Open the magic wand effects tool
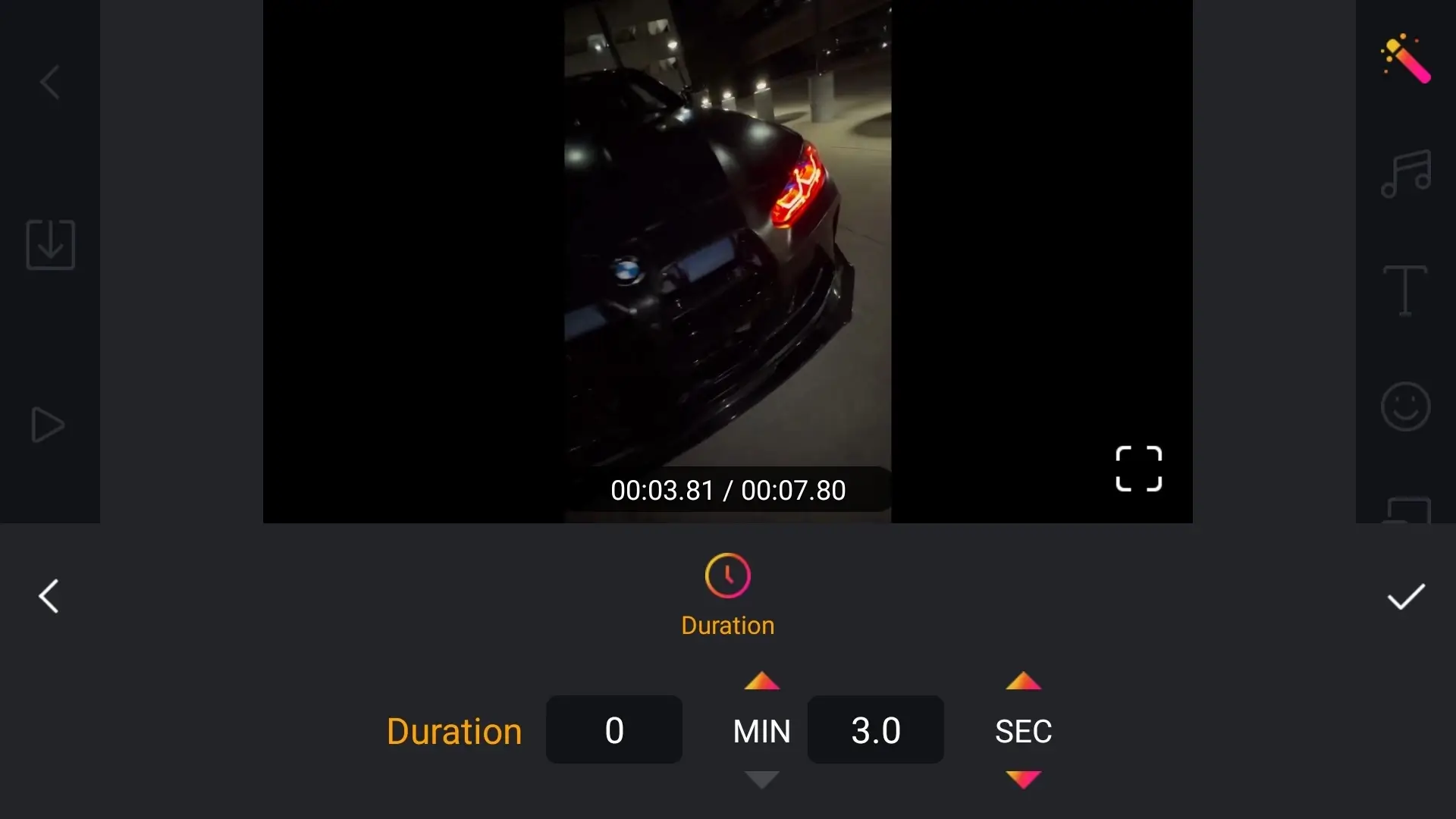The image size is (1456, 819). tap(1405, 58)
